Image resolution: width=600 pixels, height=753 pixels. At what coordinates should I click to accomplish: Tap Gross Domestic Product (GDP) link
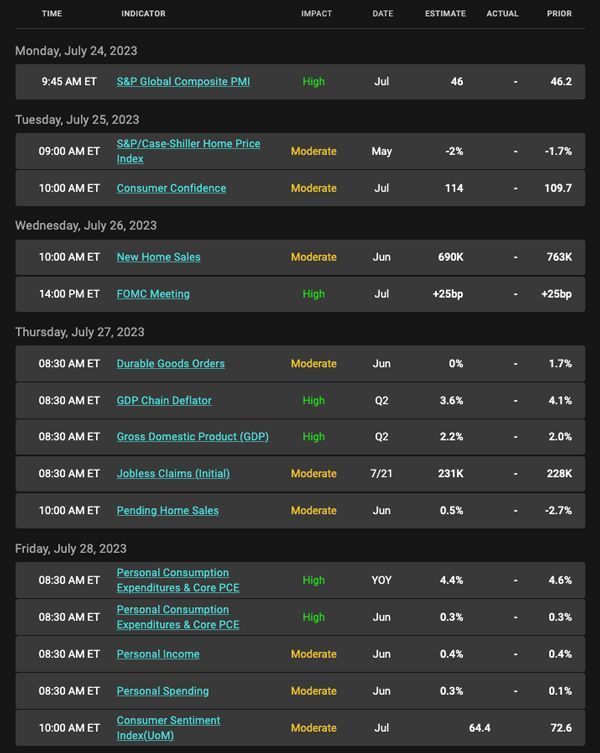click(x=193, y=437)
